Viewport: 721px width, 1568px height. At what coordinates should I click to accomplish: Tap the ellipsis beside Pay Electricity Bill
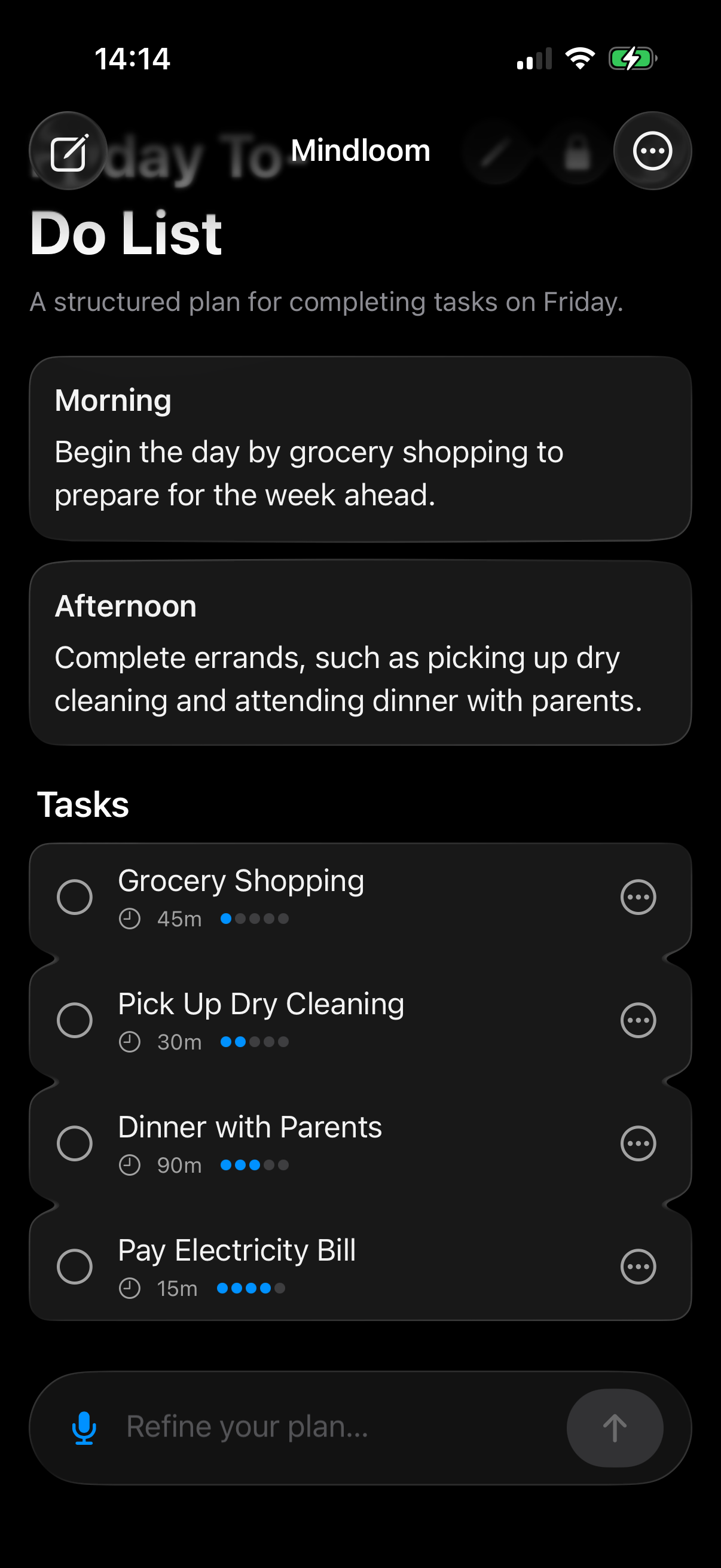click(x=638, y=1267)
